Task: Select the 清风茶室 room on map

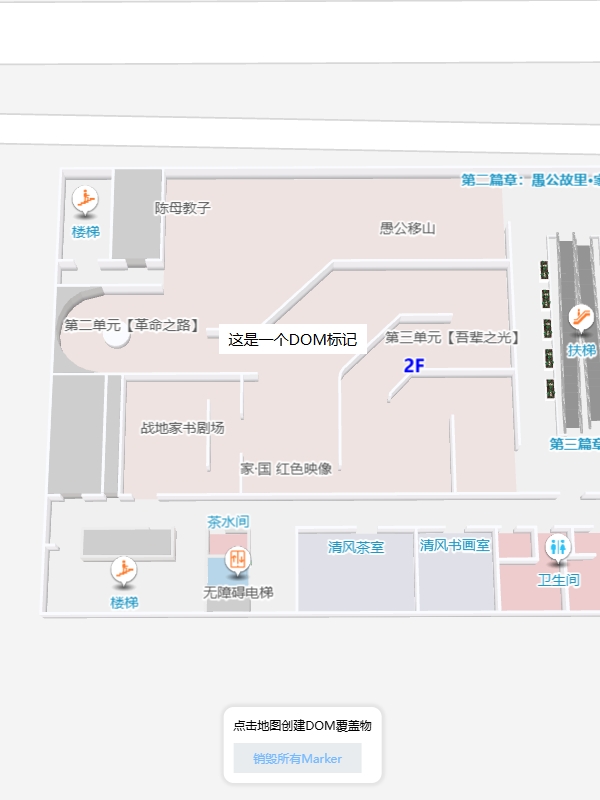Action: point(356,575)
